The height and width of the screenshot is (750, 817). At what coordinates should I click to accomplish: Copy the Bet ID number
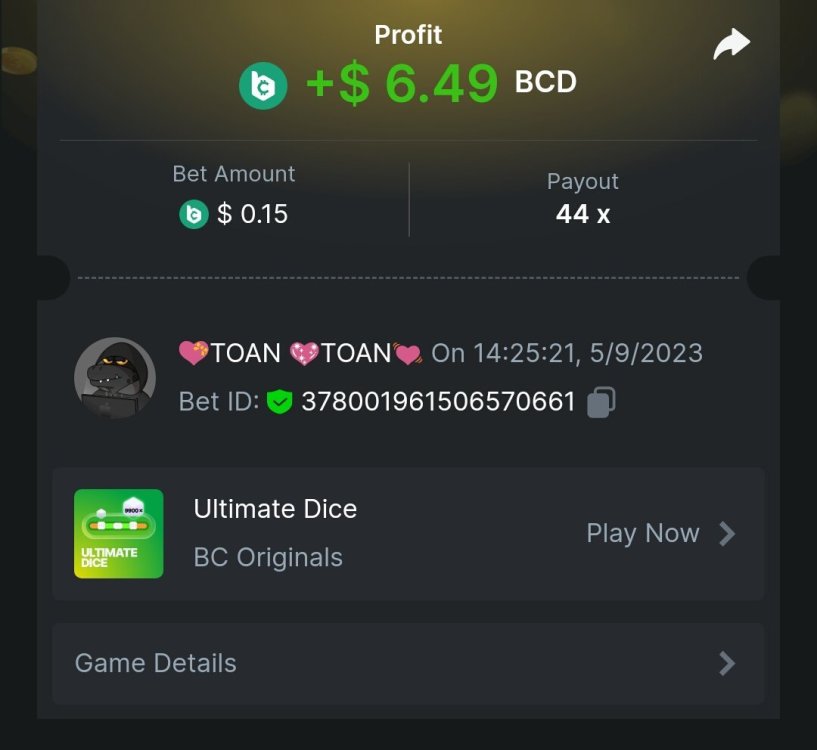pos(600,402)
